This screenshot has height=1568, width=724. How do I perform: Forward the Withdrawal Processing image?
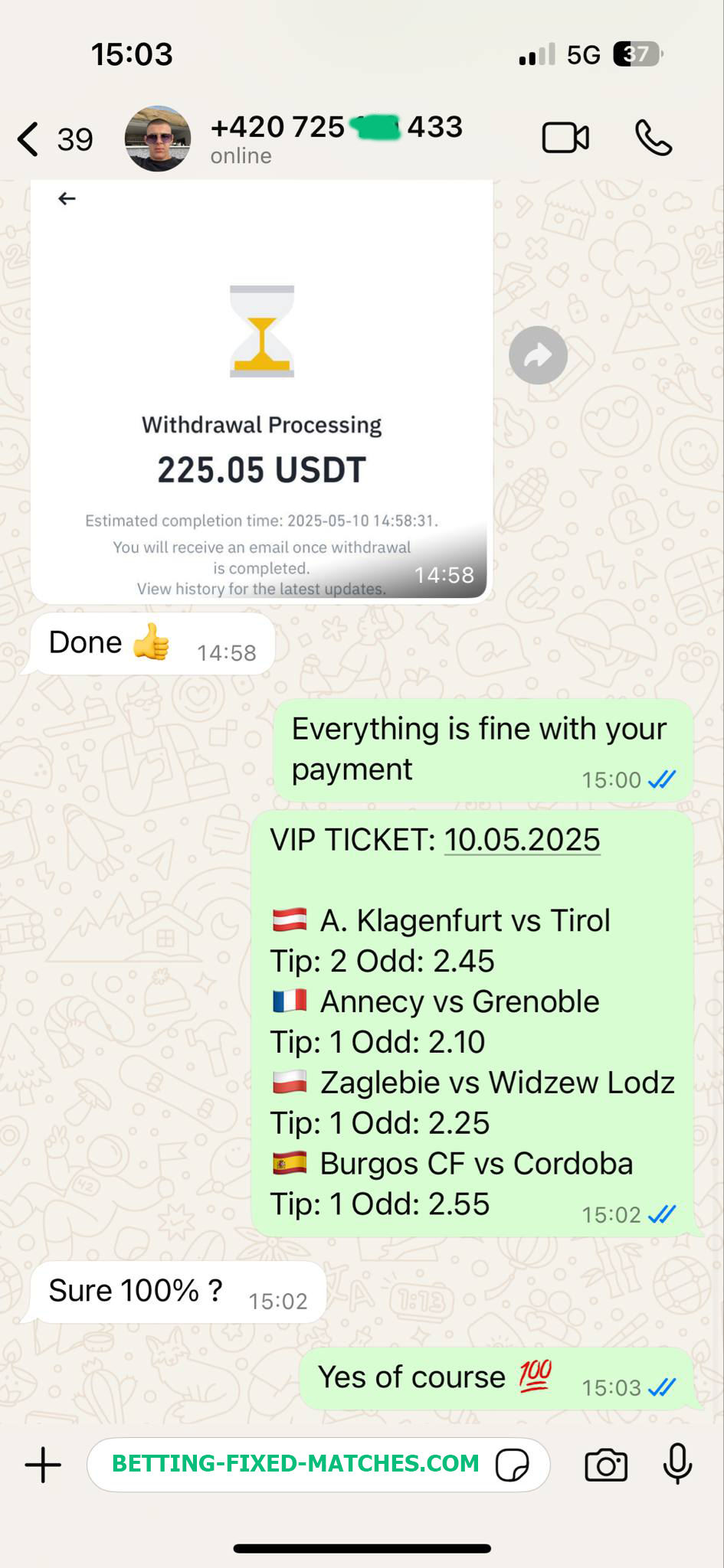click(x=538, y=355)
